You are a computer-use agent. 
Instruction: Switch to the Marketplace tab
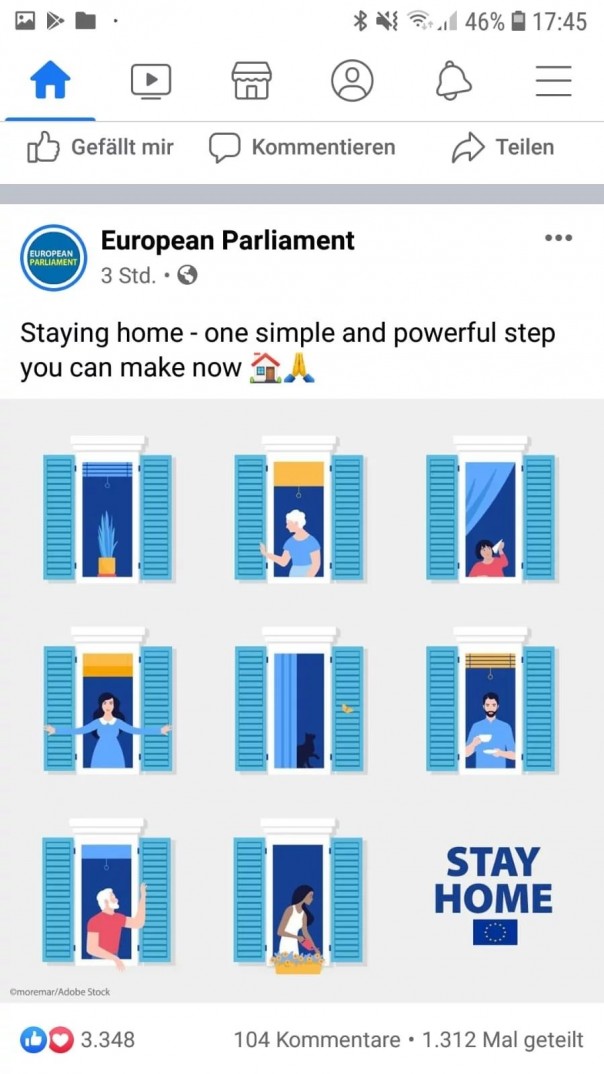[251, 81]
